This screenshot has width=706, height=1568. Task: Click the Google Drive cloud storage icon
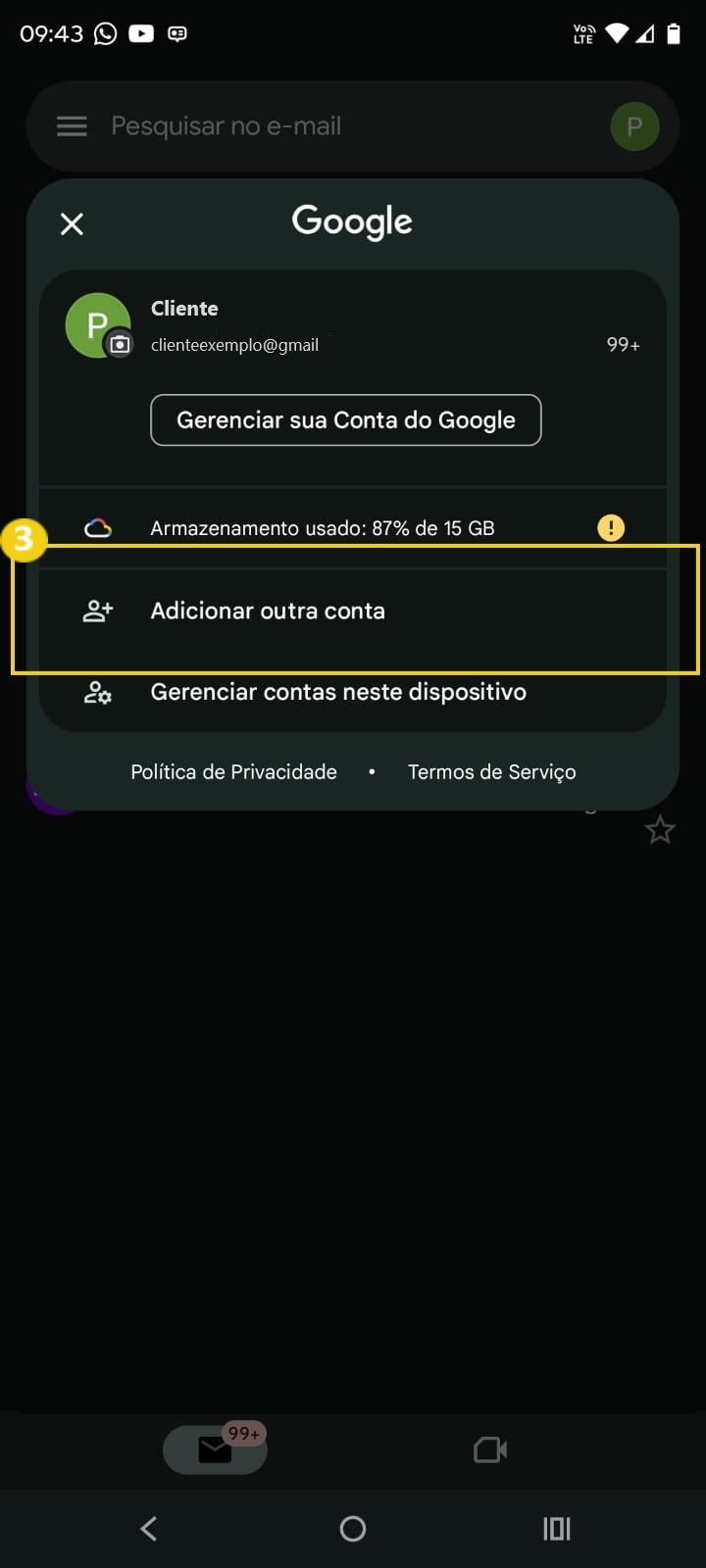(x=97, y=527)
